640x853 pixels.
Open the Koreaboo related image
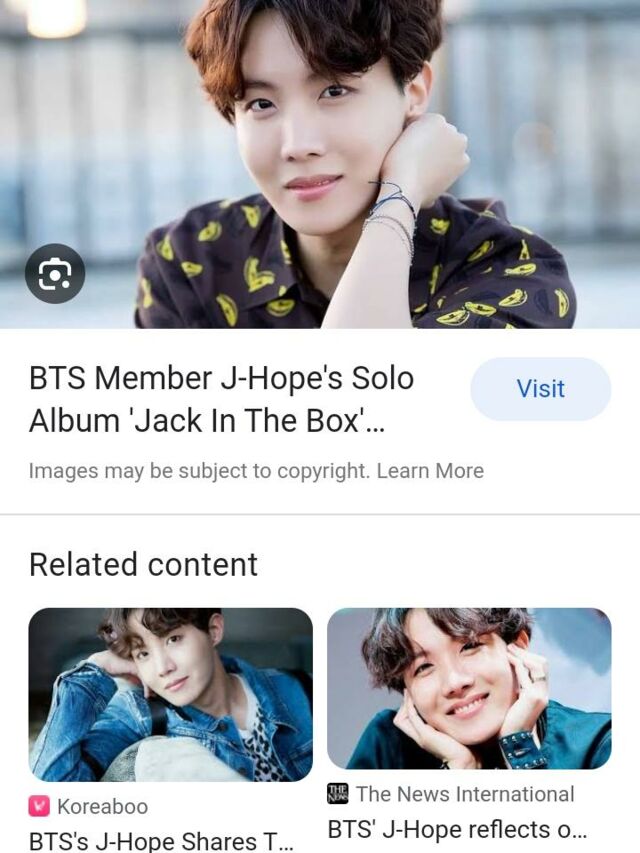click(x=170, y=694)
